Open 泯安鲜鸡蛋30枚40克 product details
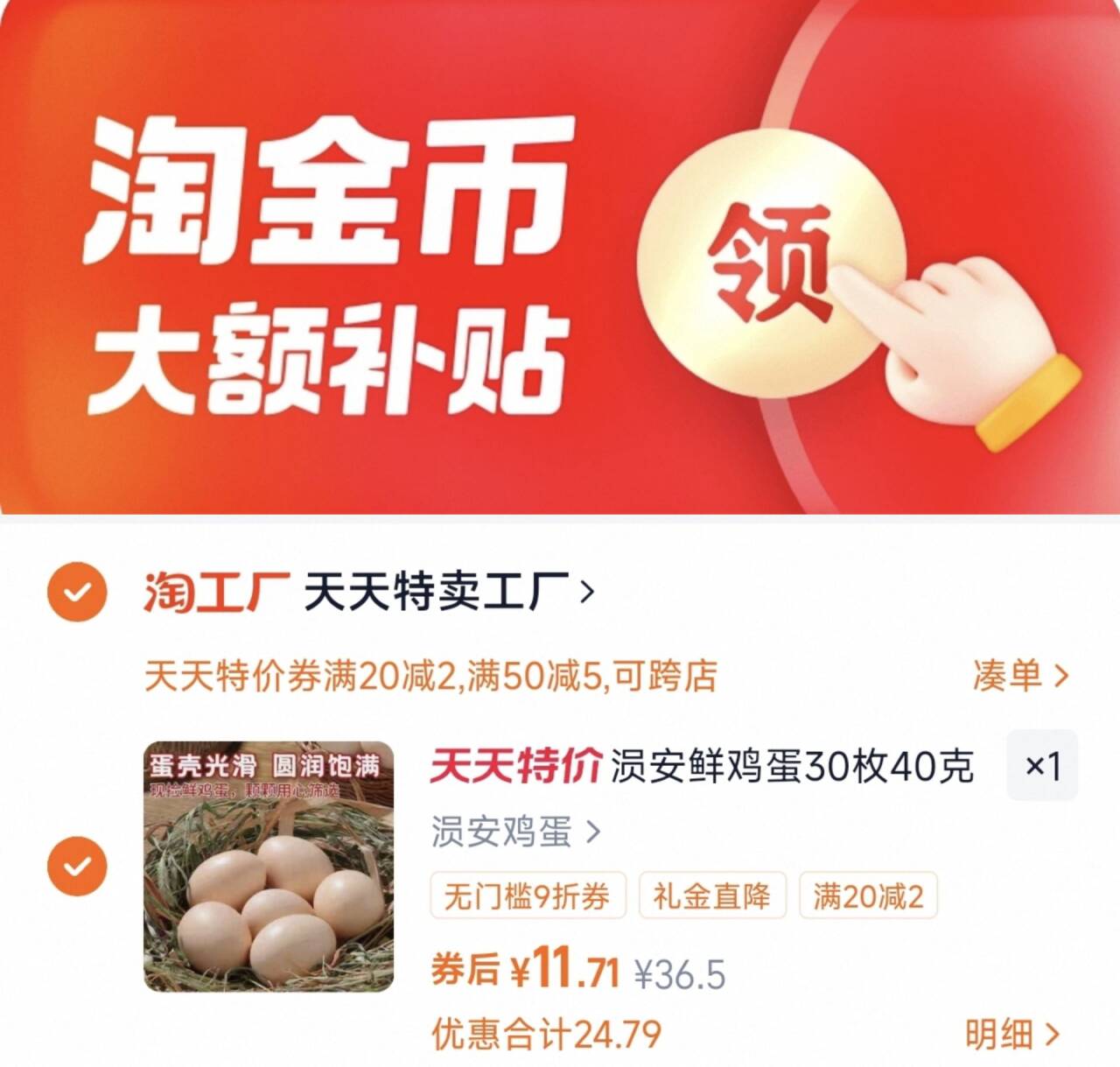1120x1067 pixels. (791, 767)
